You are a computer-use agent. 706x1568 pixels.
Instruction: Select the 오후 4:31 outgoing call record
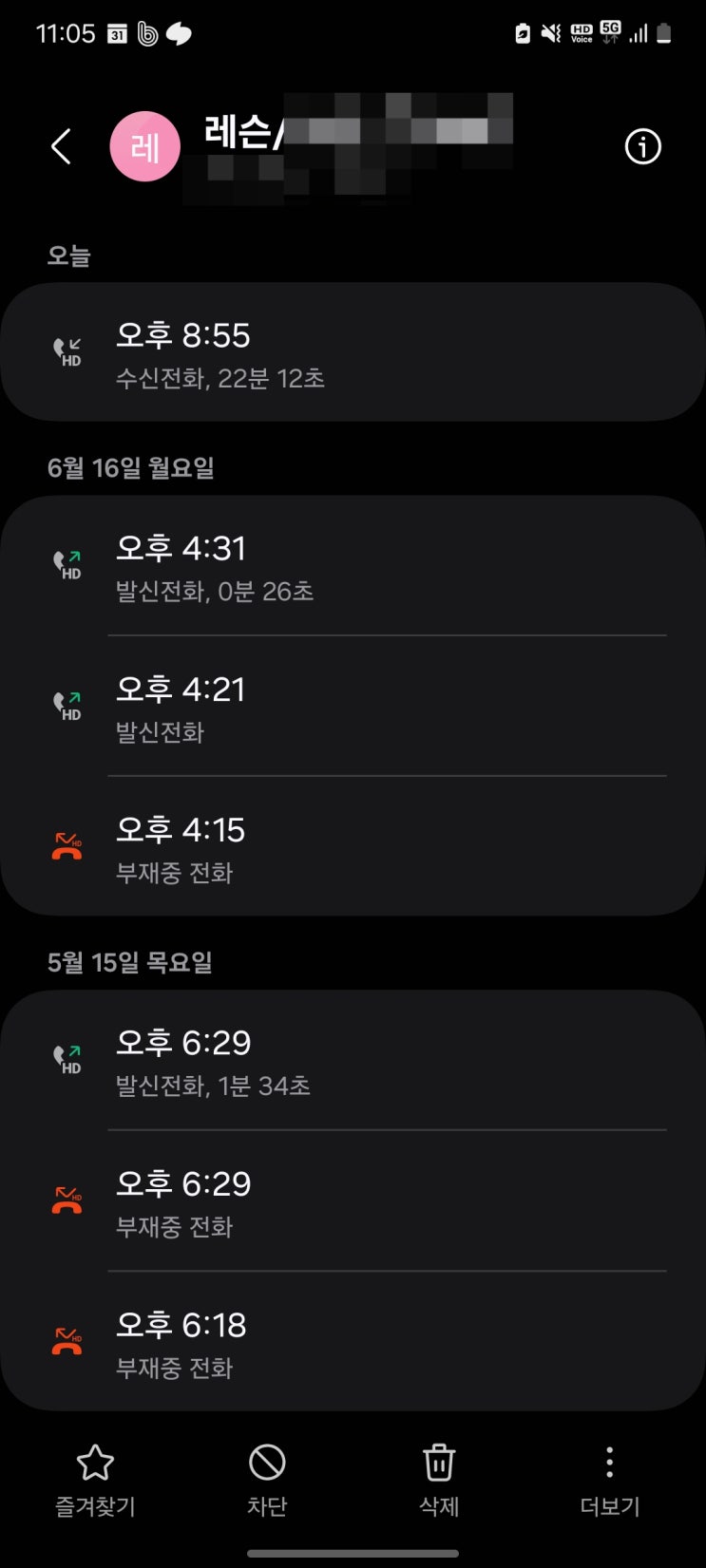(353, 566)
